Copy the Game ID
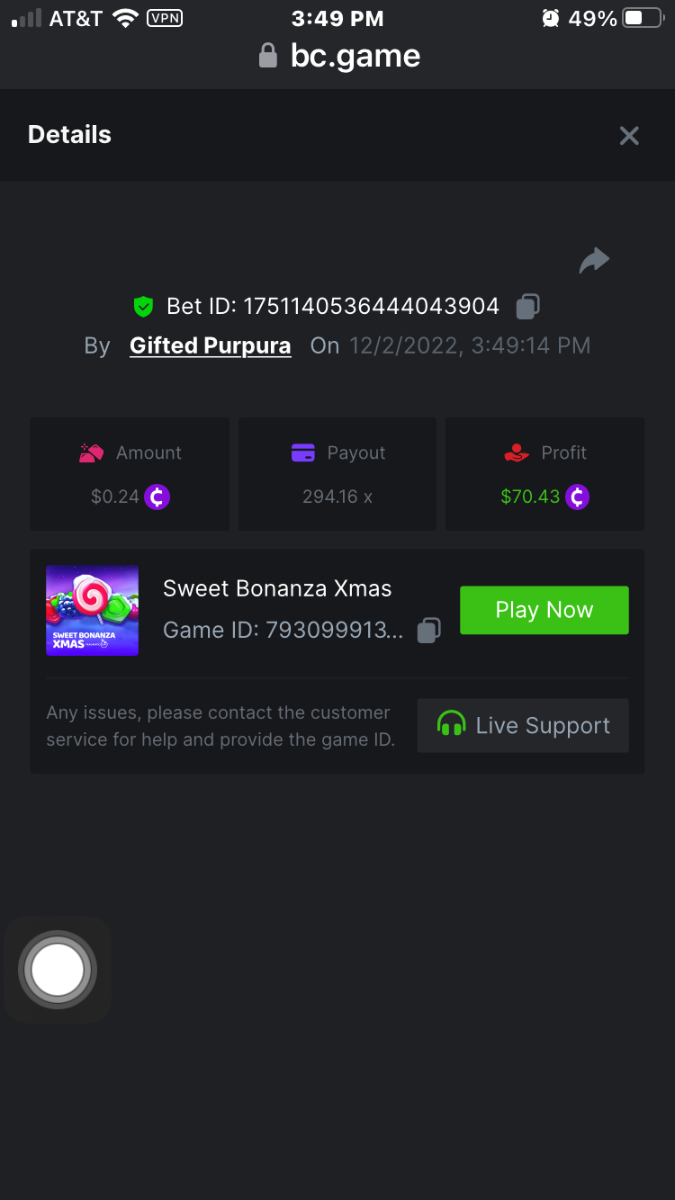The width and height of the screenshot is (675, 1200). tap(428, 630)
